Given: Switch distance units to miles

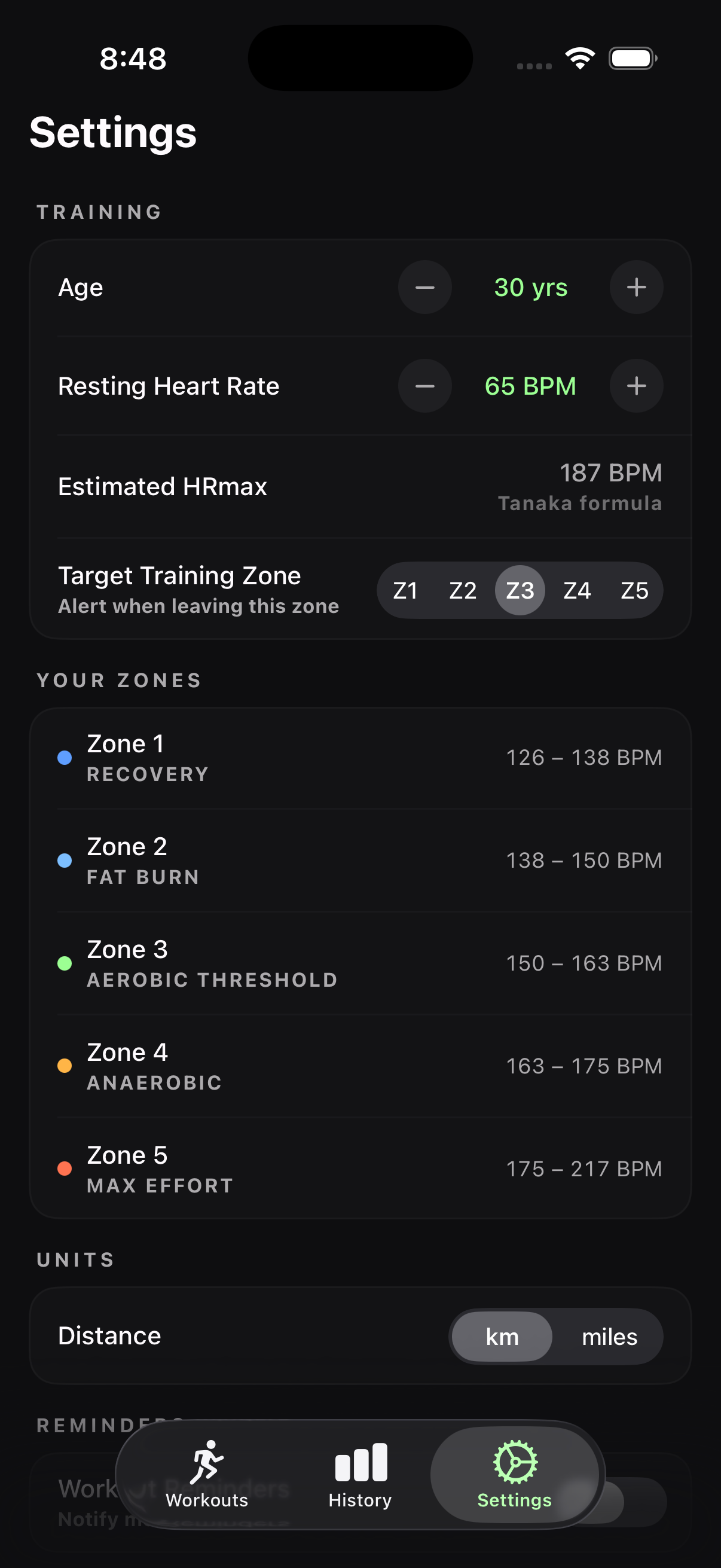Looking at the screenshot, I should (x=610, y=1336).
